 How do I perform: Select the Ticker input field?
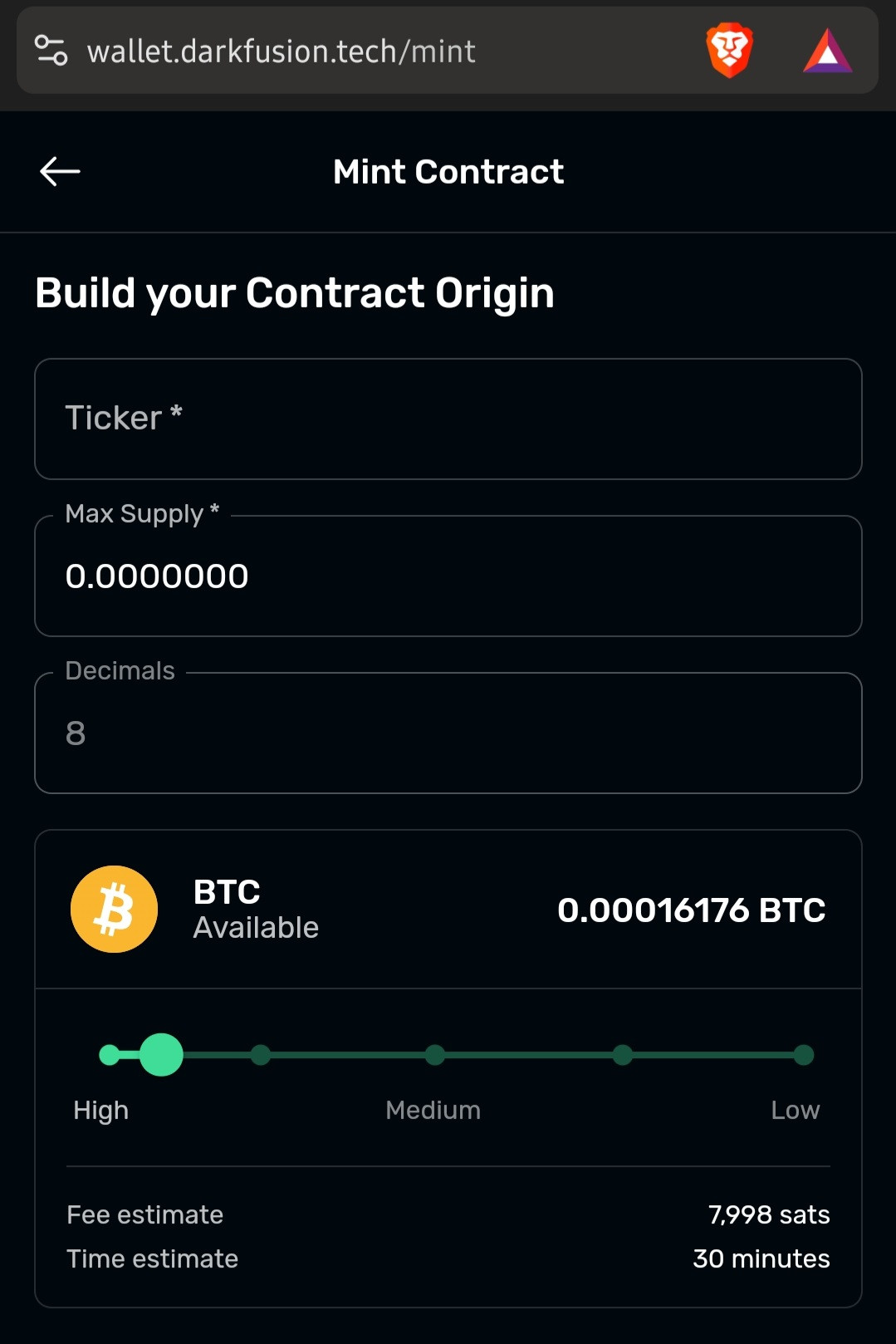448,418
